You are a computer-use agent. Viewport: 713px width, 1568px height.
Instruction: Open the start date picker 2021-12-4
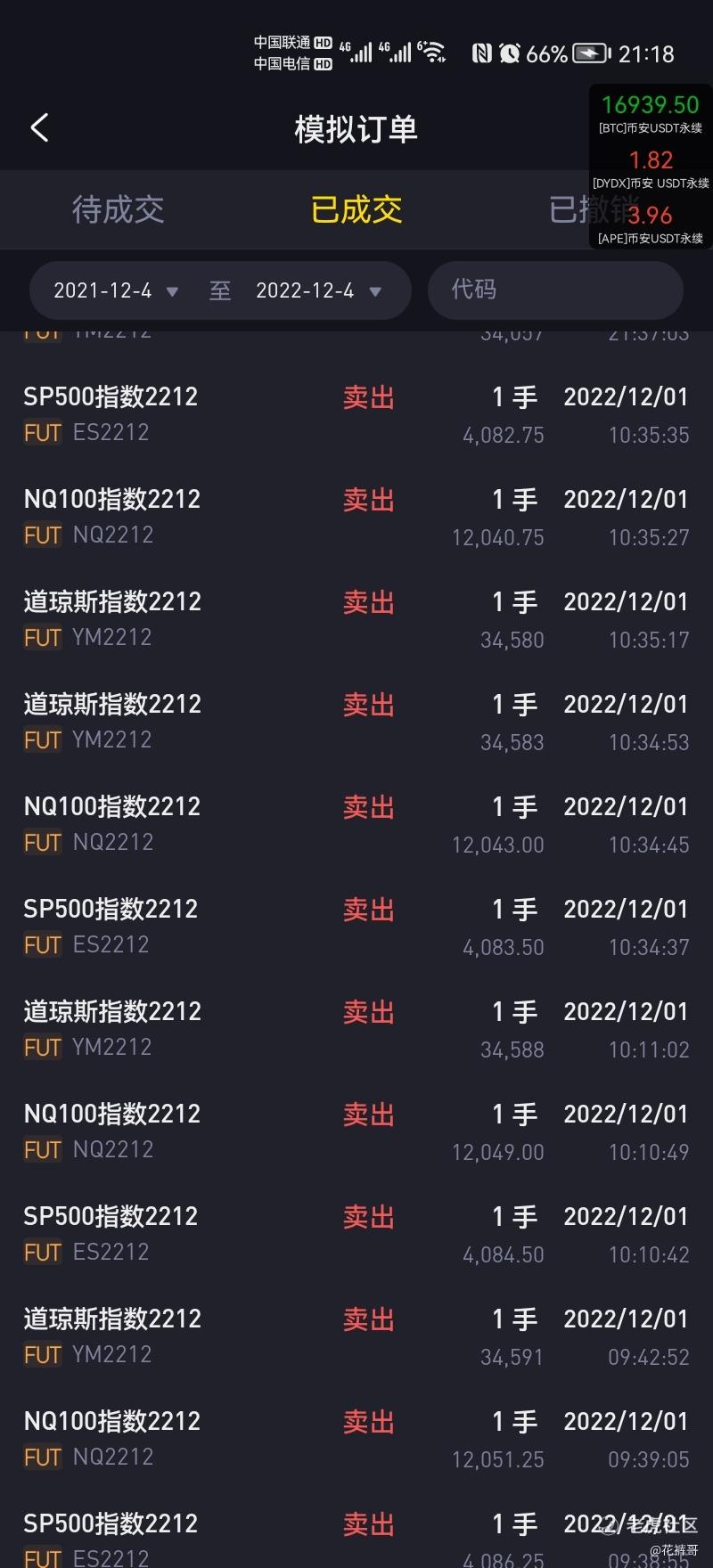[116, 290]
